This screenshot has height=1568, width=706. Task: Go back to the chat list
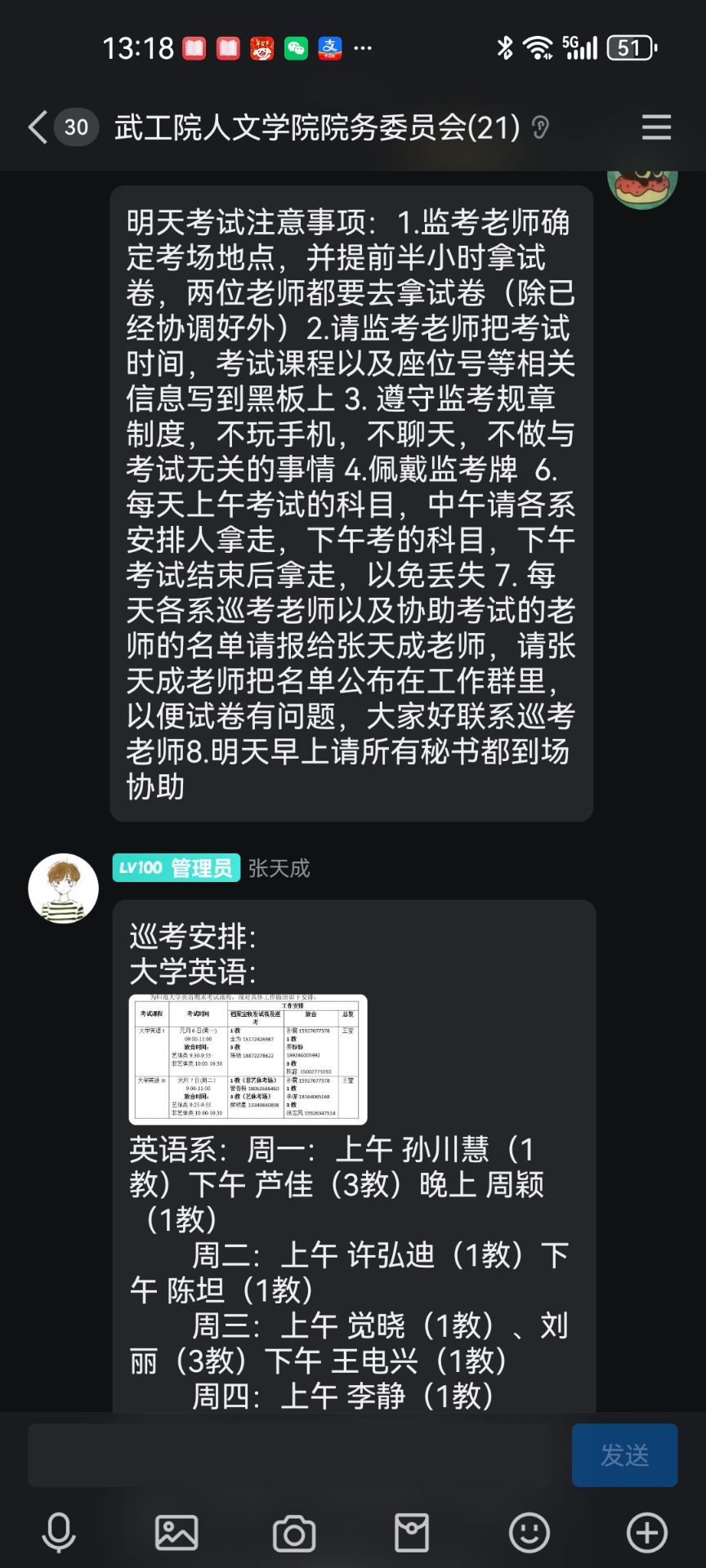pos(38,127)
